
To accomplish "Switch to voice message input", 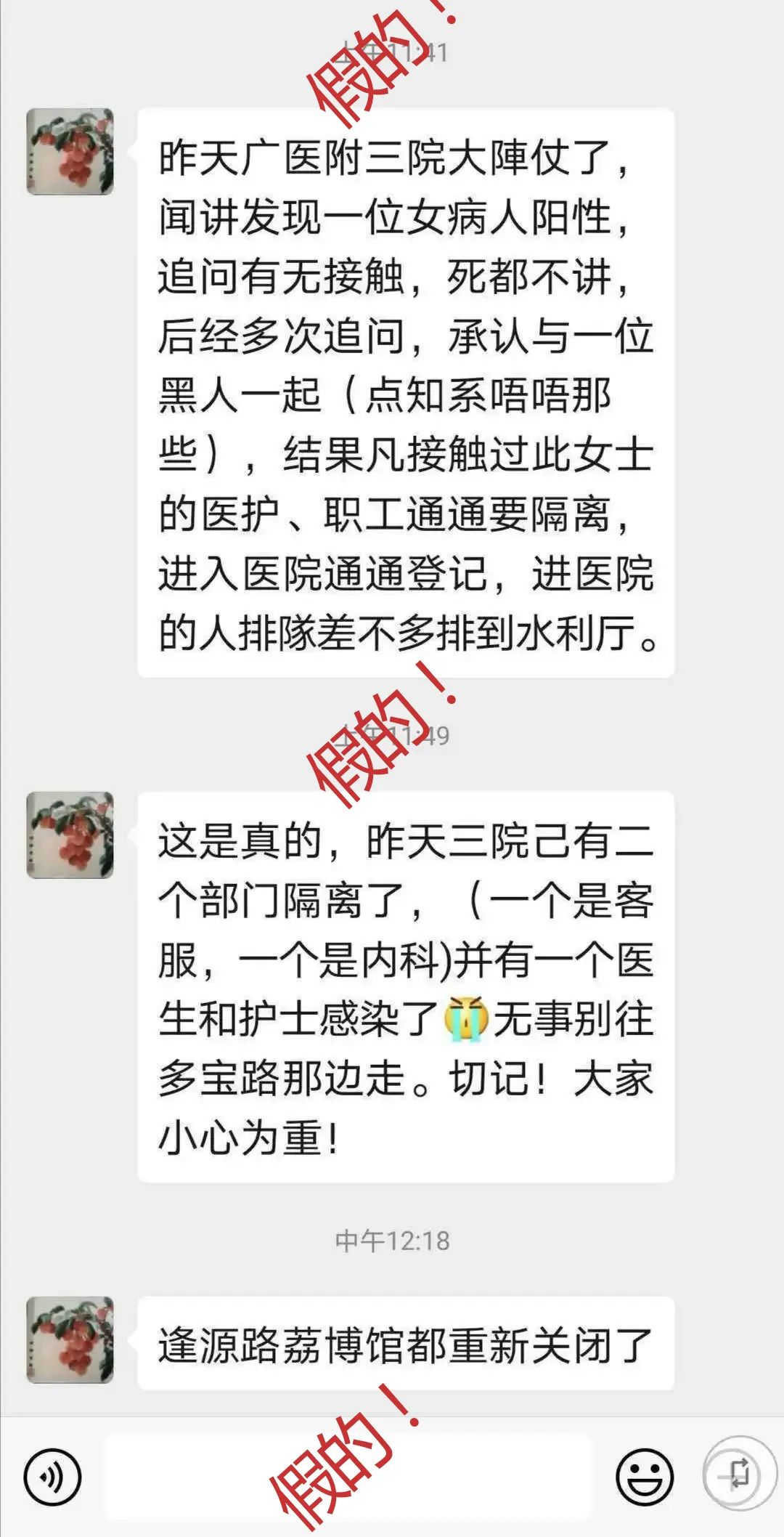I will (x=52, y=1477).
